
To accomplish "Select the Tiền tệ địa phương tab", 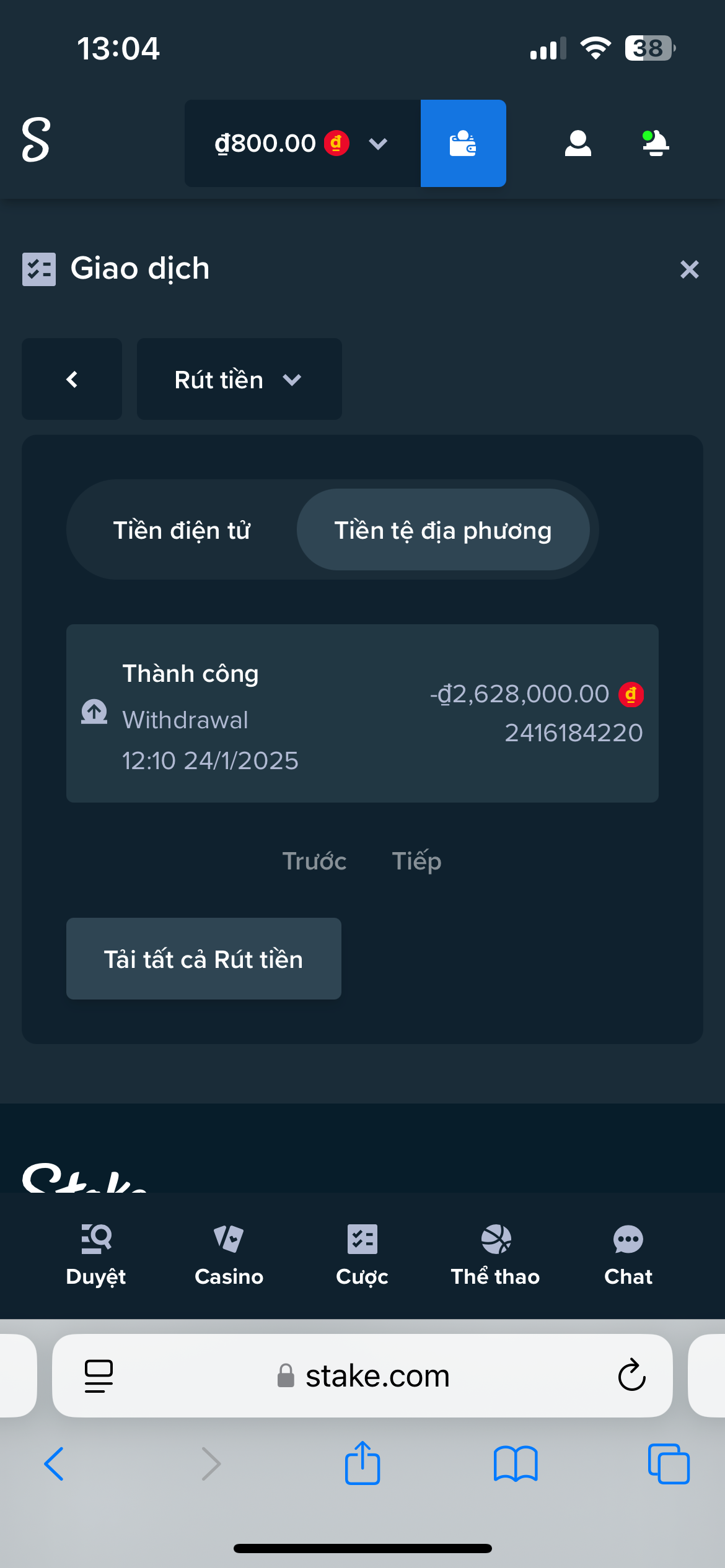I will [x=442, y=530].
